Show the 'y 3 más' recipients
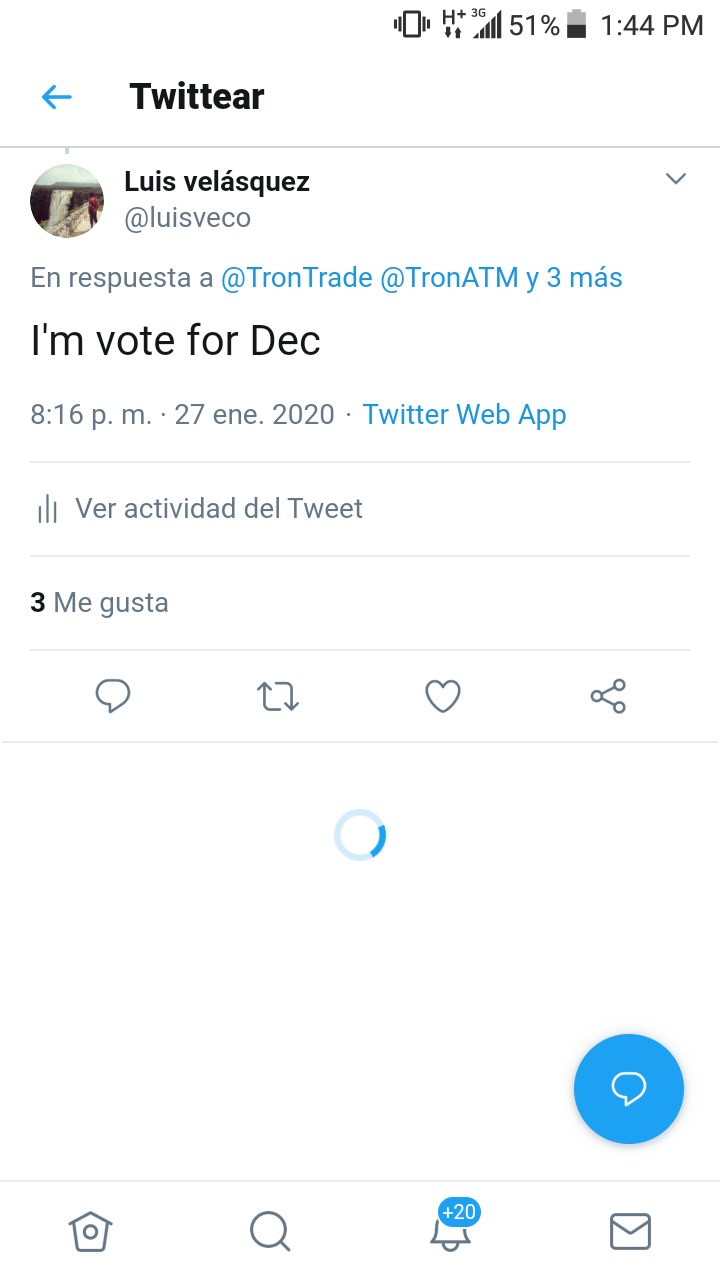 pyautogui.click(x=574, y=277)
